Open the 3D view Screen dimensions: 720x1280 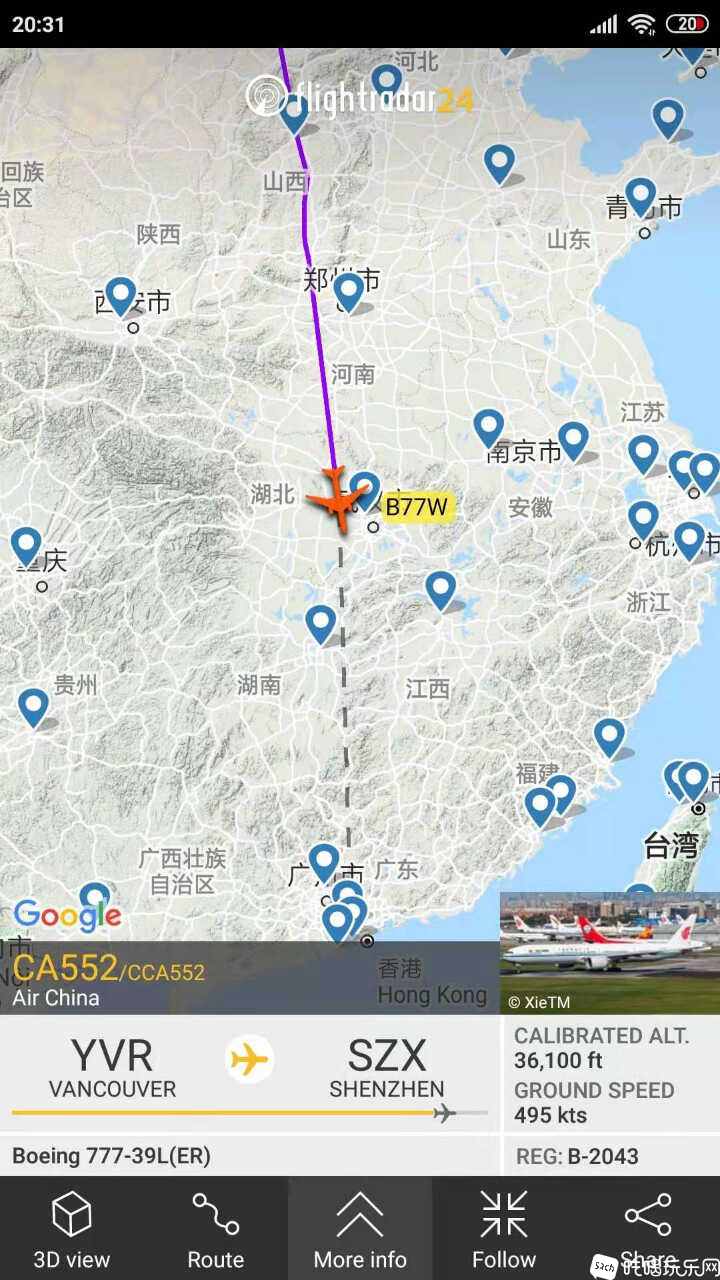pyautogui.click(x=71, y=1228)
